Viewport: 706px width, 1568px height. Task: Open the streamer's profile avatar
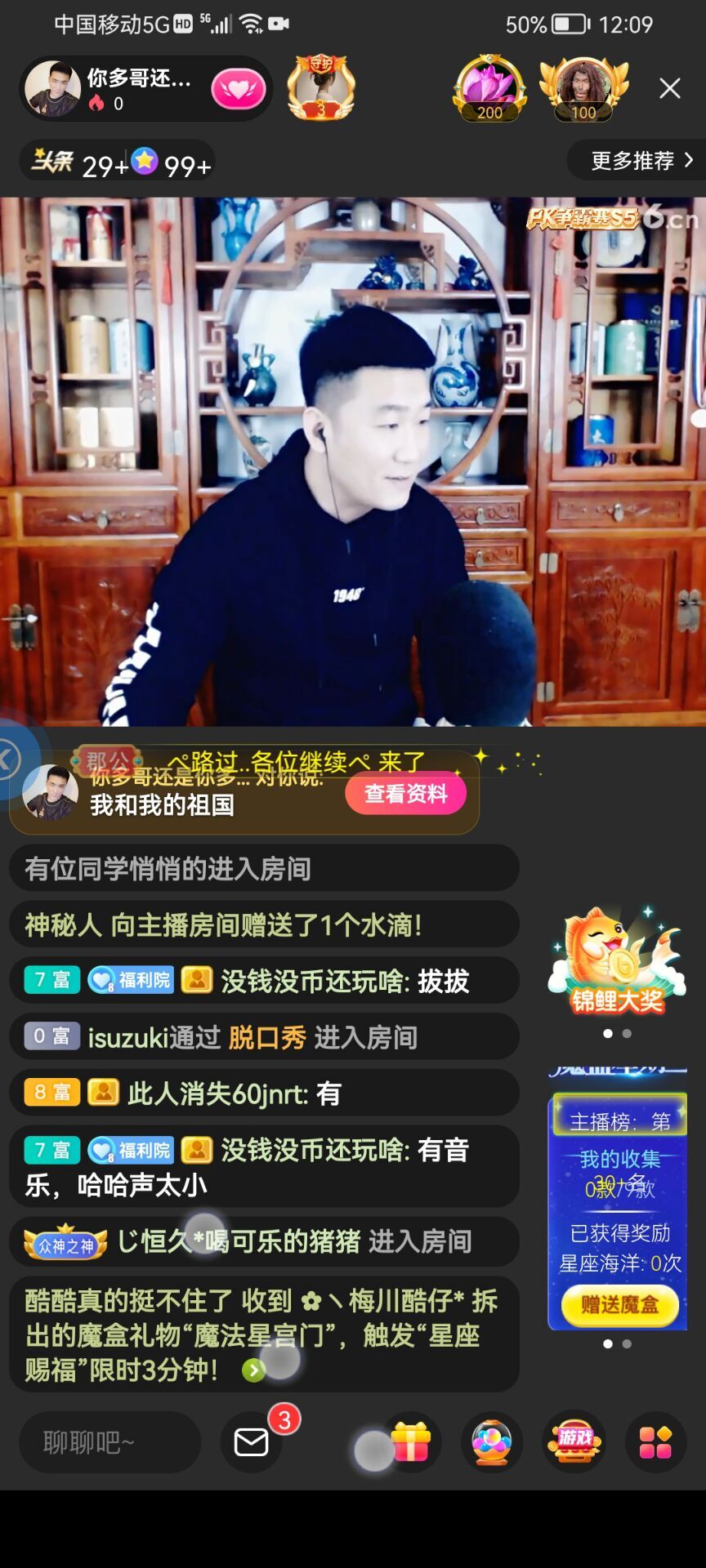[52, 88]
